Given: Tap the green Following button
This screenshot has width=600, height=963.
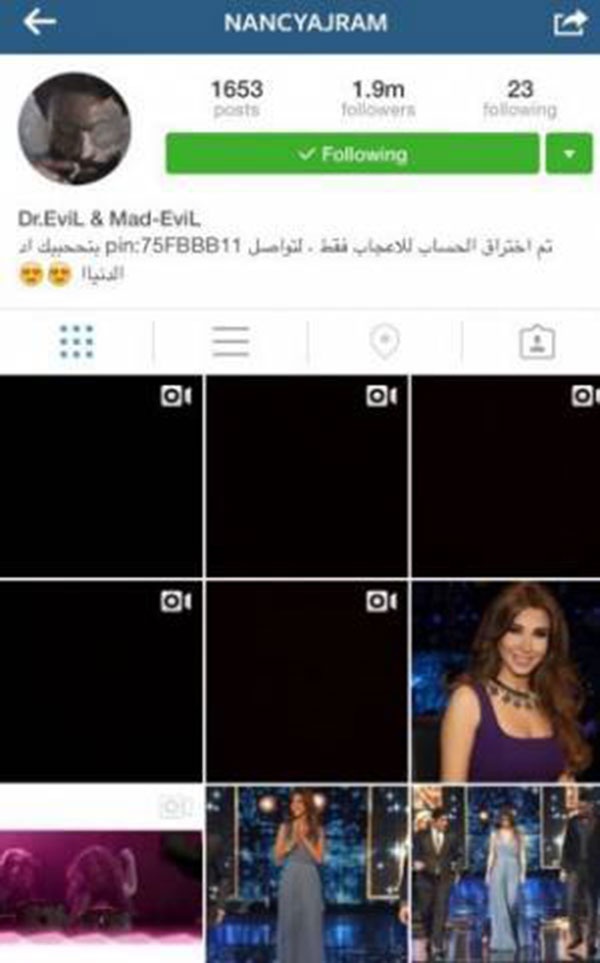Looking at the screenshot, I should 352,154.
